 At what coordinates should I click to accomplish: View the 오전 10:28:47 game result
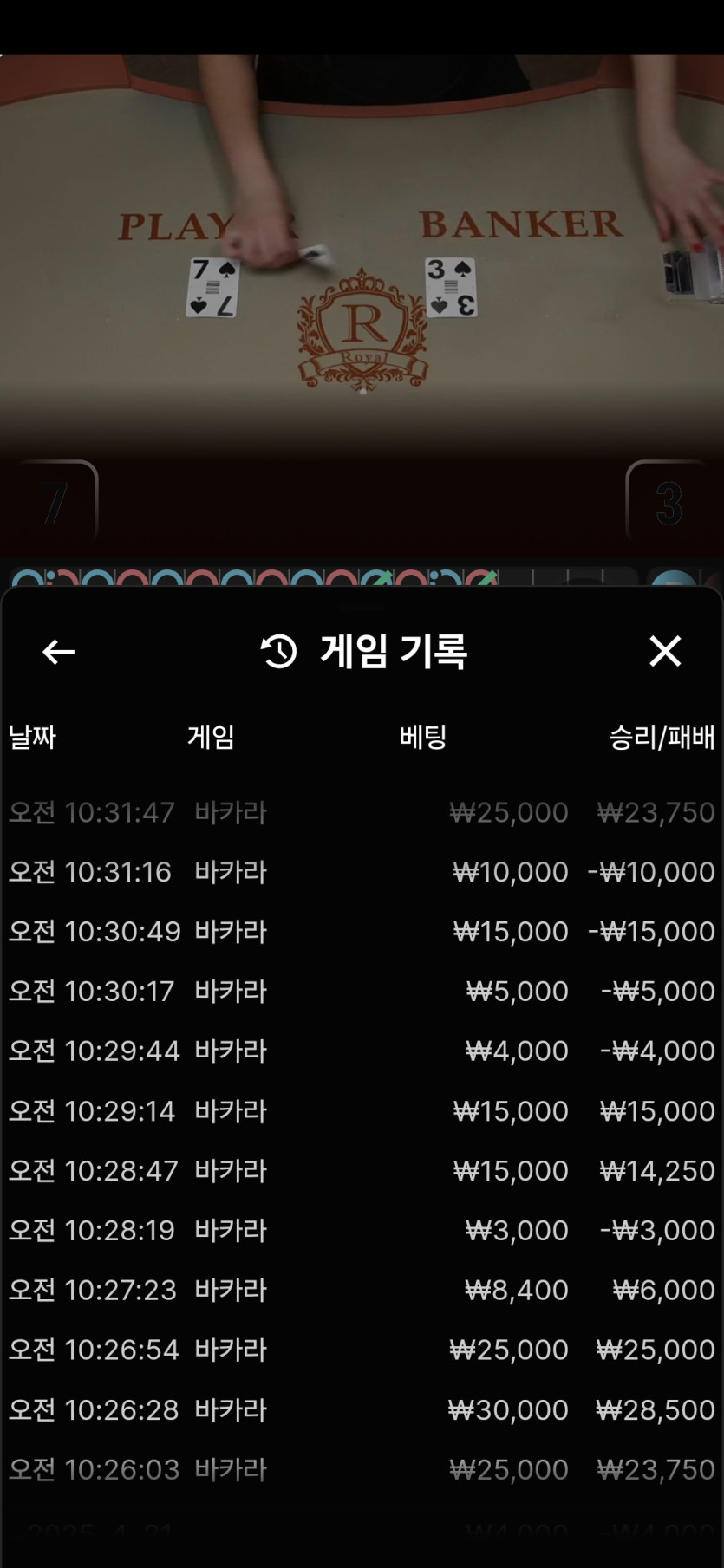tap(361, 1171)
